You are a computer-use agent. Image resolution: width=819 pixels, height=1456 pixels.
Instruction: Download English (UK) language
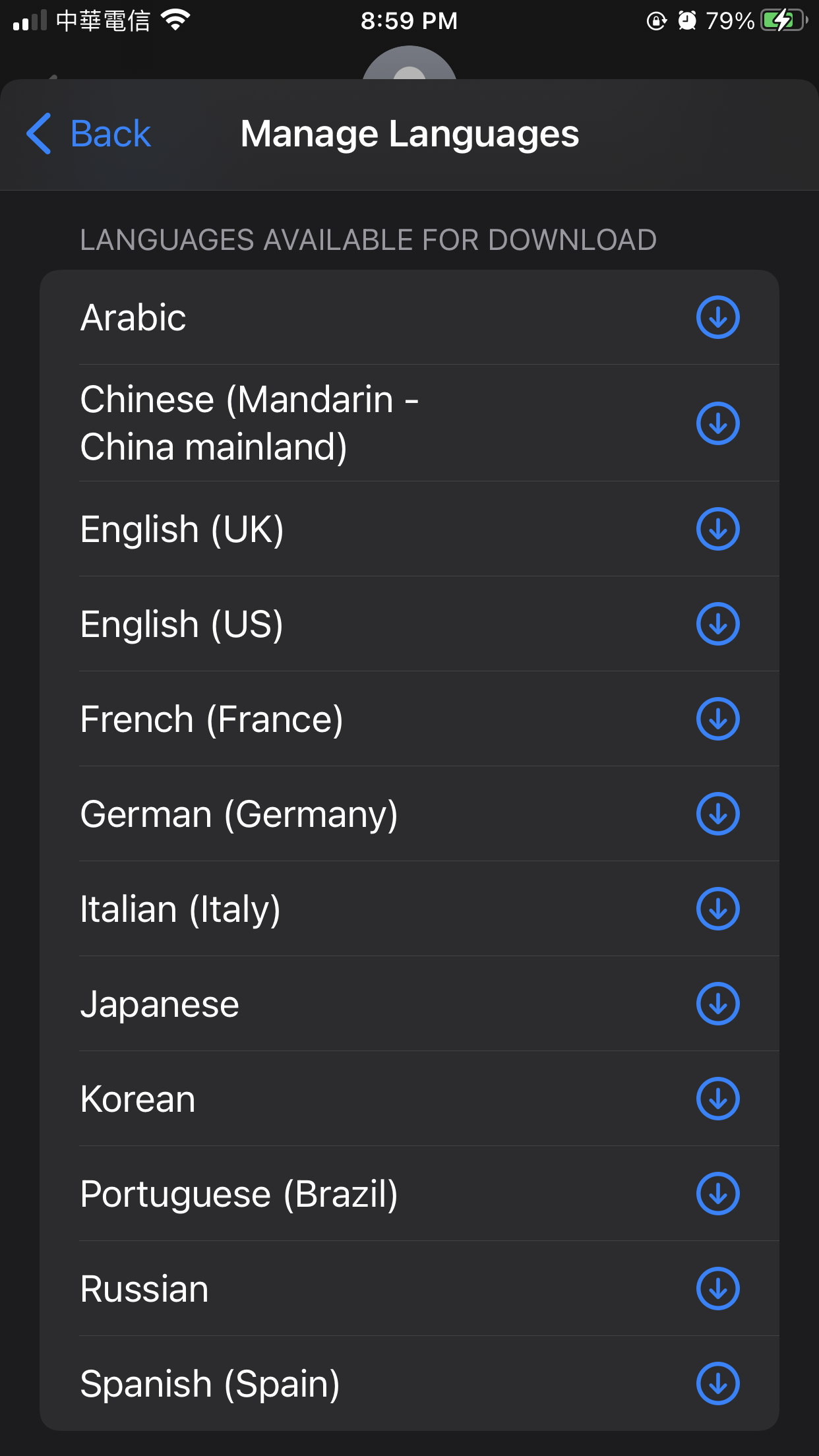[717, 529]
